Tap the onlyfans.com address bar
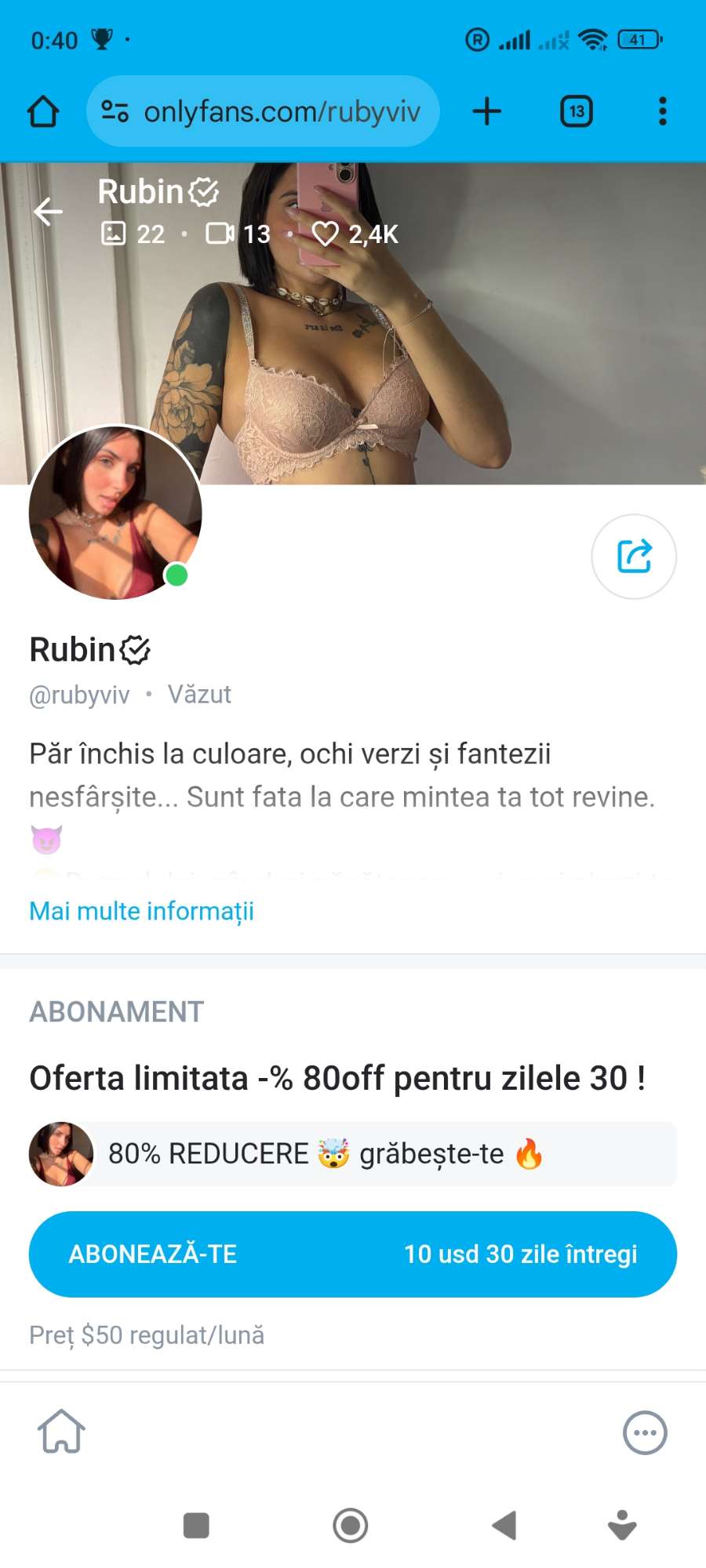The image size is (706, 1568). [263, 111]
